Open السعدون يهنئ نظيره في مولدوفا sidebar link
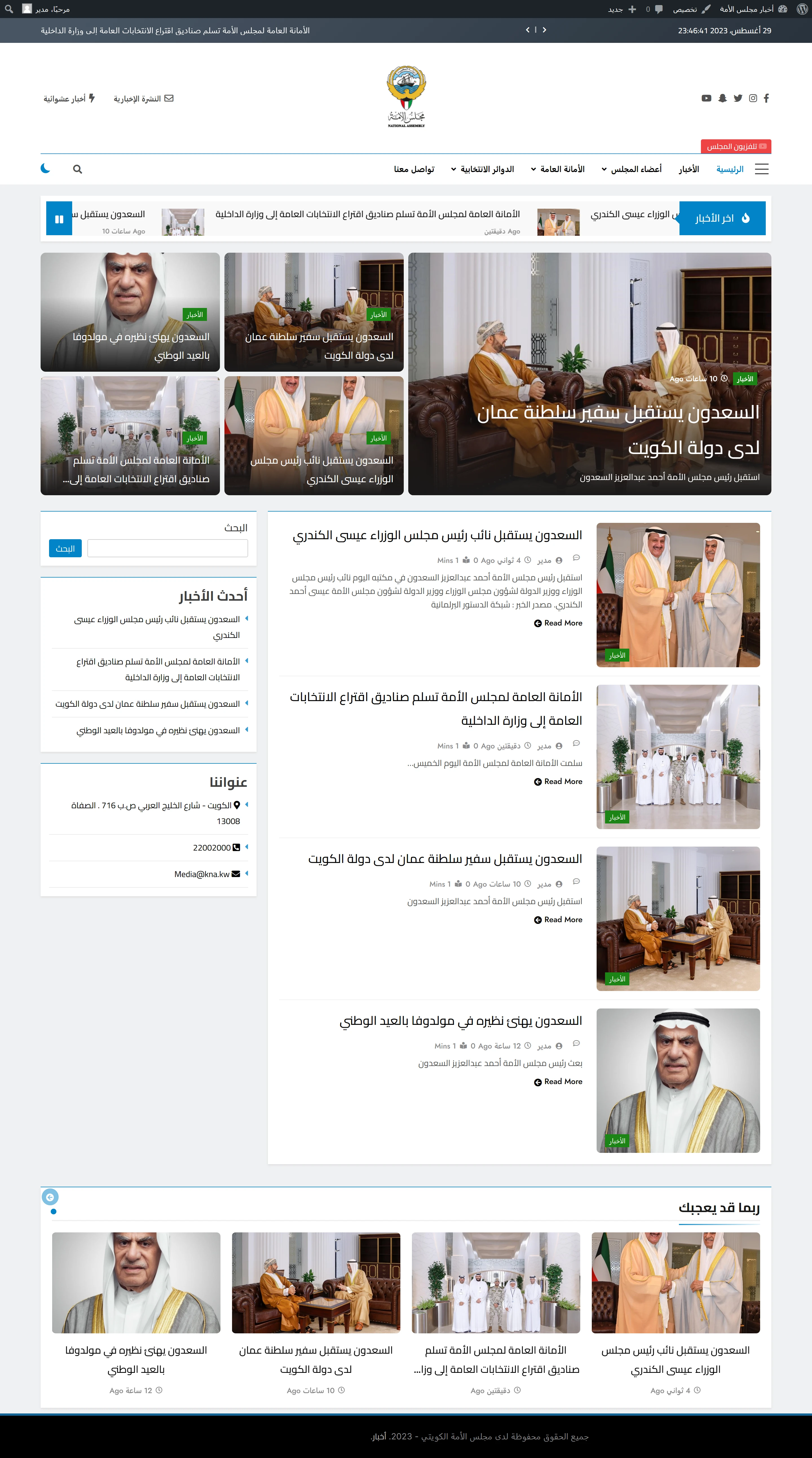 (158, 731)
